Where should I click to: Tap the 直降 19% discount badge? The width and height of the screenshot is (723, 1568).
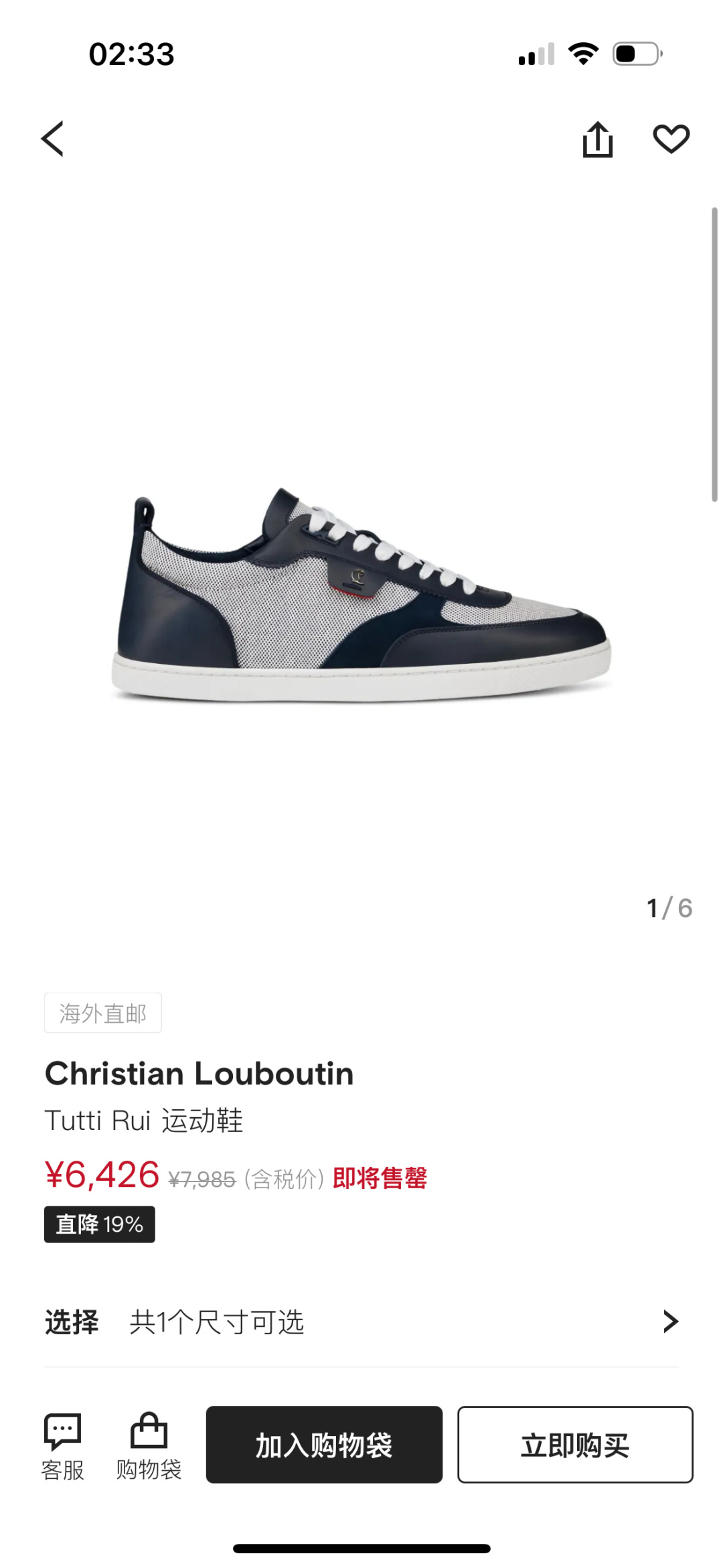98,1224
